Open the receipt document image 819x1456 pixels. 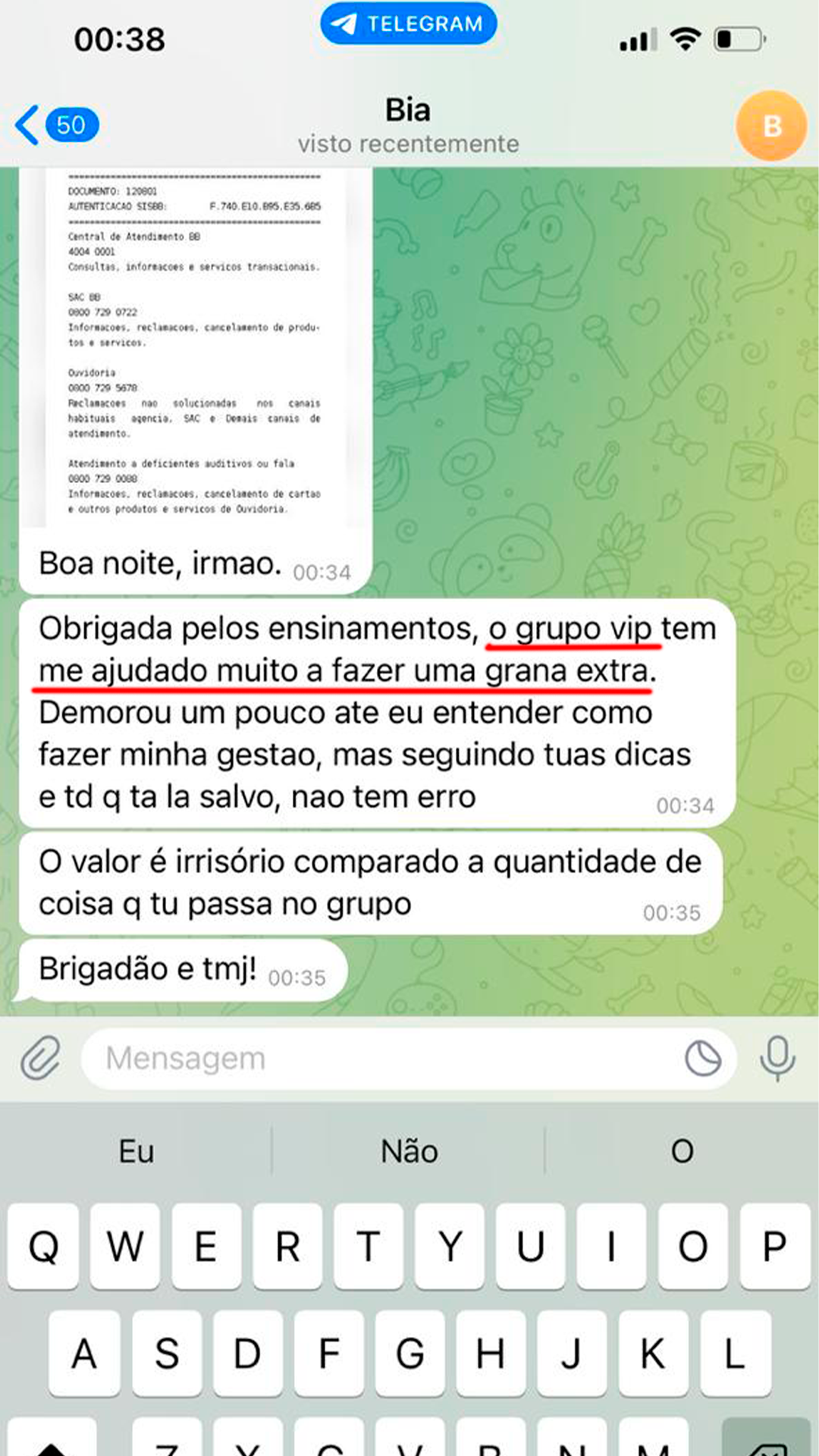coord(196,347)
